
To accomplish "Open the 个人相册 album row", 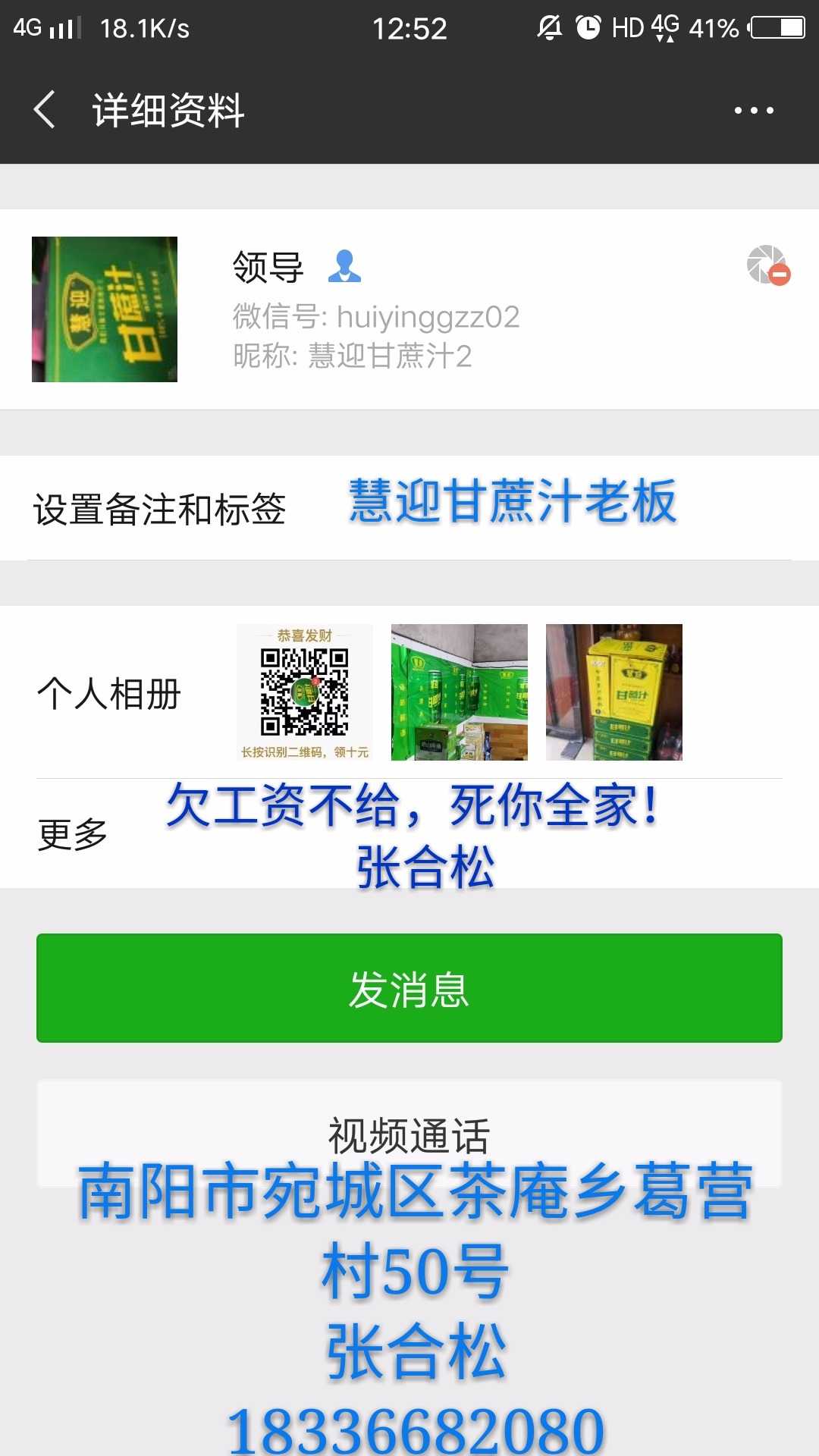I will (x=109, y=693).
